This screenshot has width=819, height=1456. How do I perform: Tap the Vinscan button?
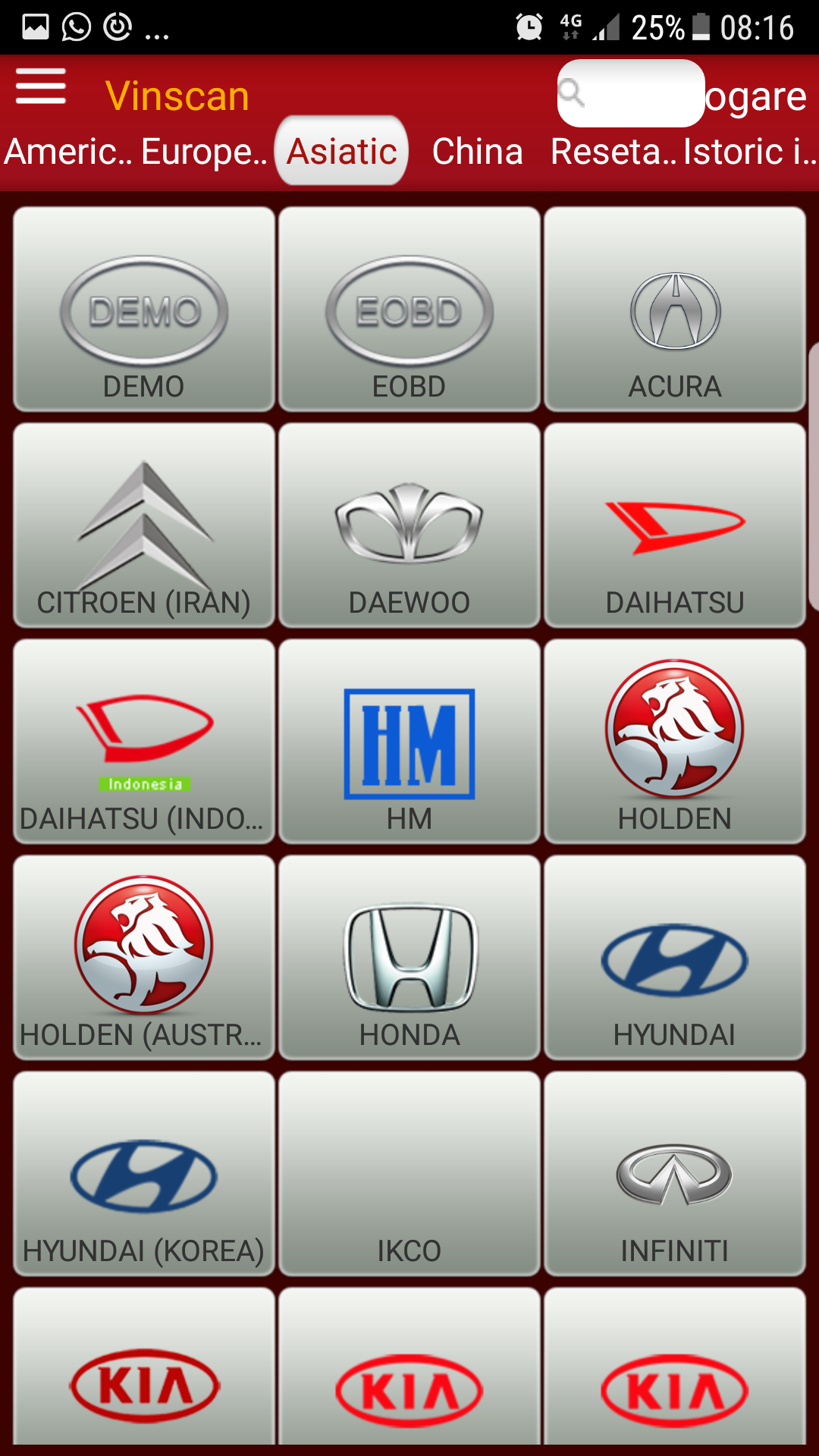177,96
